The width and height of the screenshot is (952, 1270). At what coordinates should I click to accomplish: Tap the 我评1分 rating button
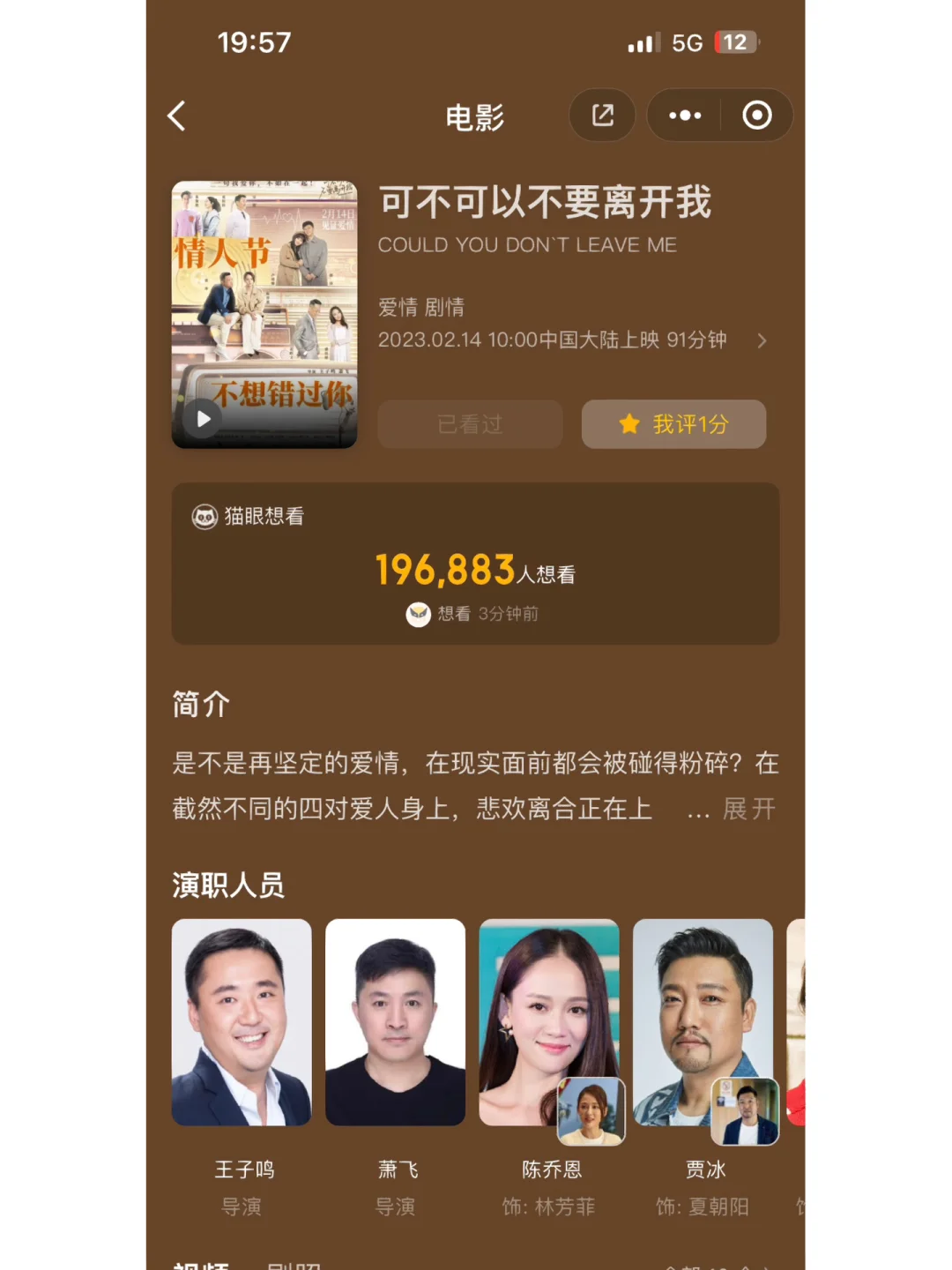tap(673, 424)
